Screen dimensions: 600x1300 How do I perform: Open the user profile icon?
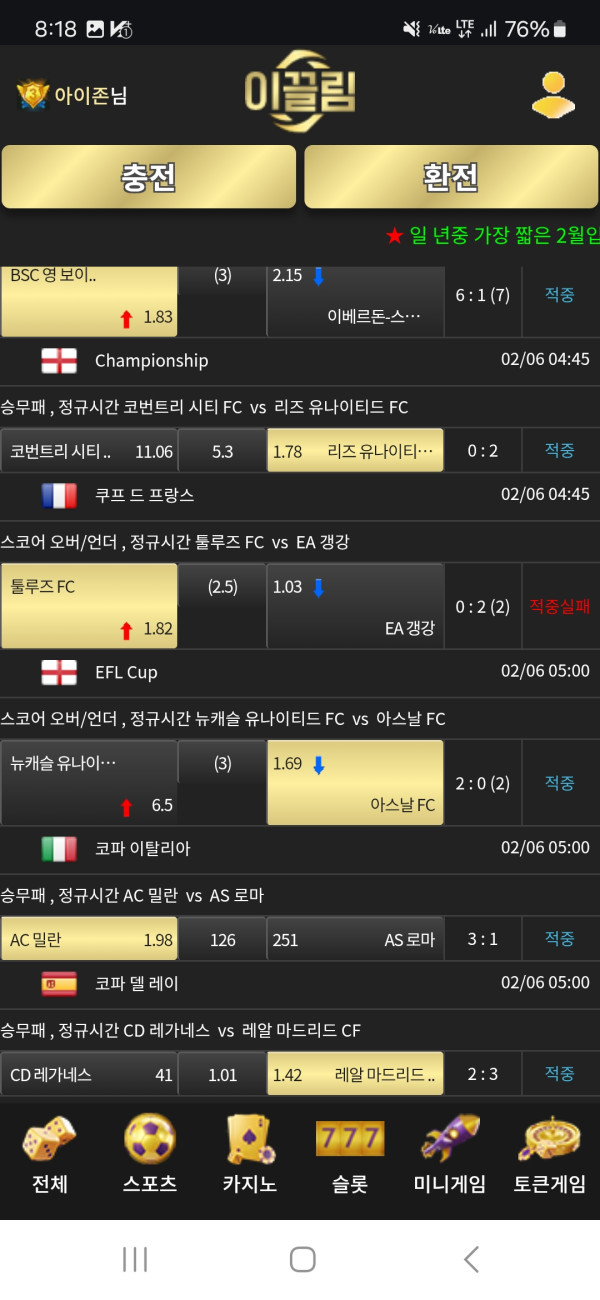pyautogui.click(x=553, y=96)
